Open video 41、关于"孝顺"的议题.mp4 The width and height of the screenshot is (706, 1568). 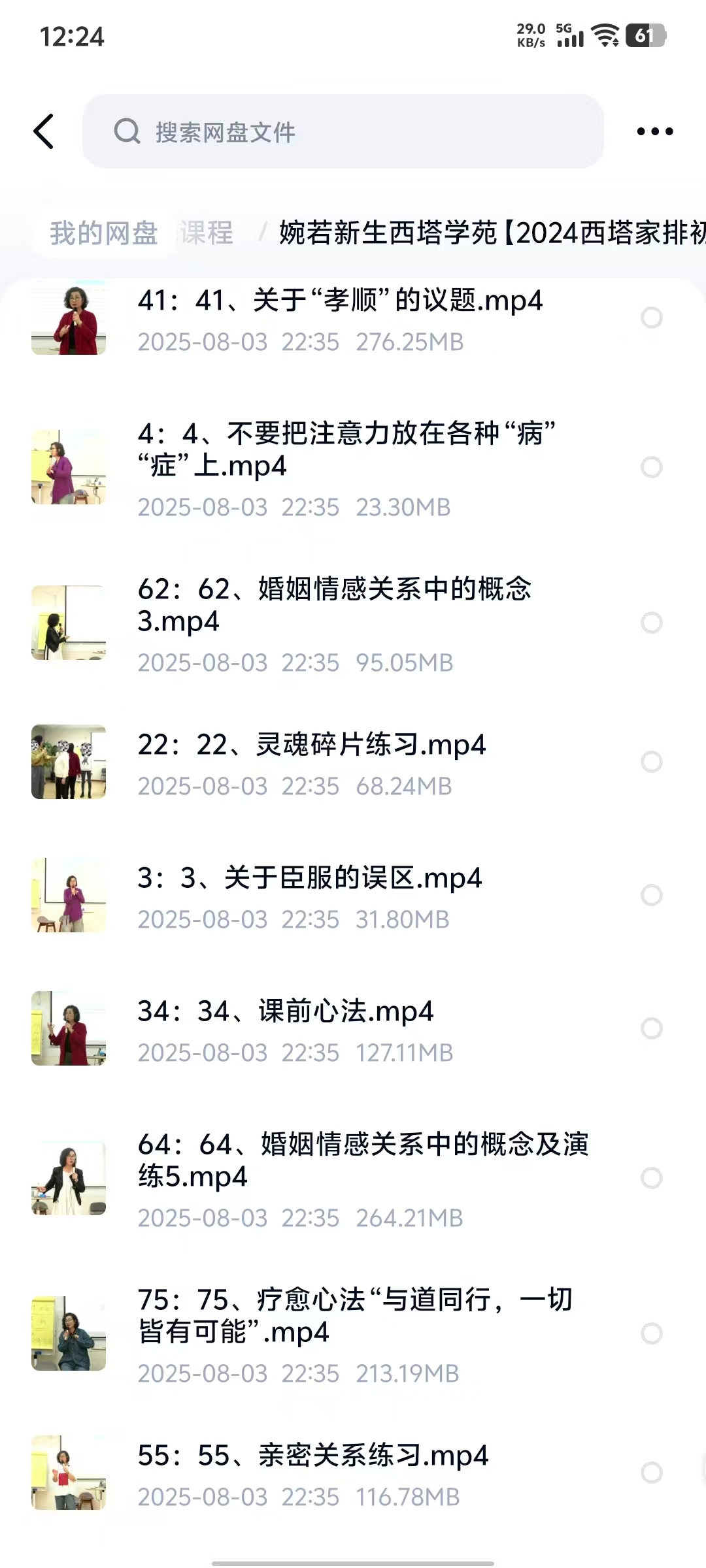(340, 301)
